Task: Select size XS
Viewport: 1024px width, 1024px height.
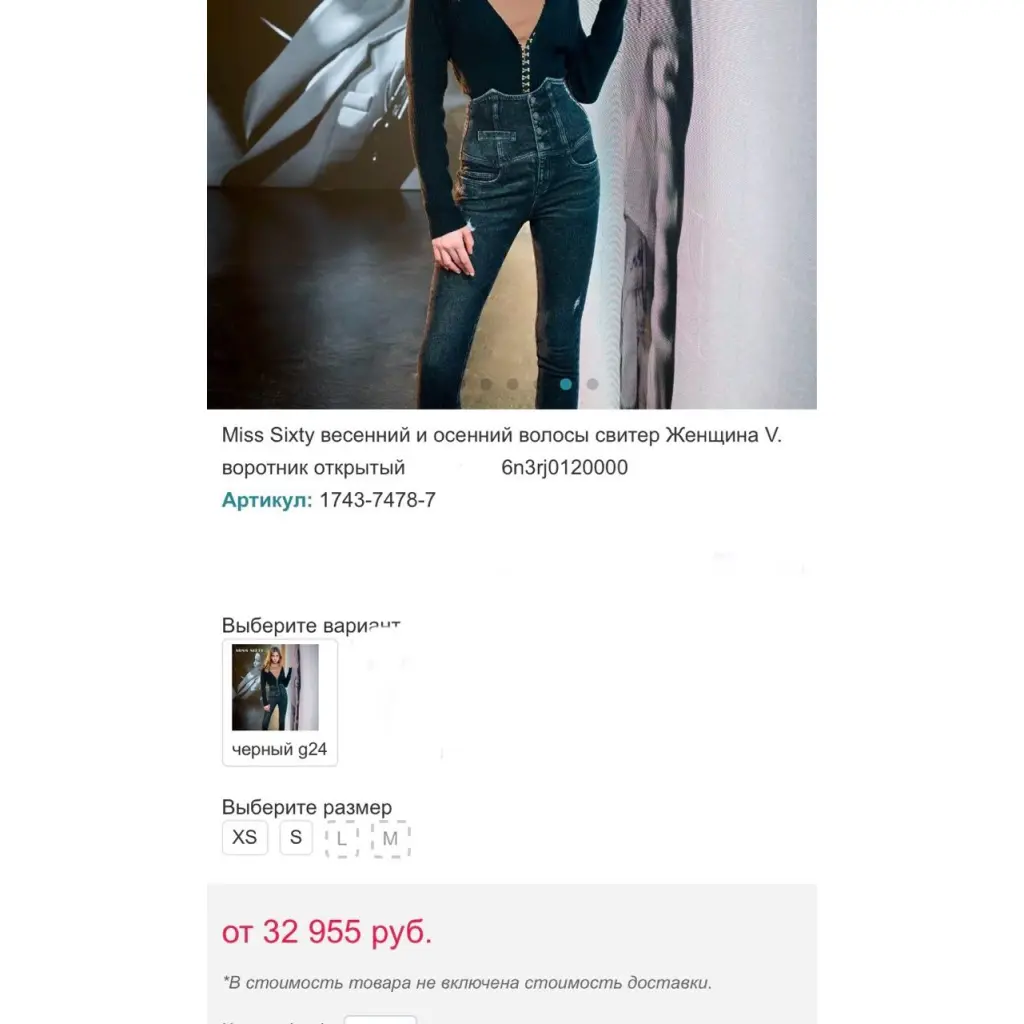Action: (245, 838)
